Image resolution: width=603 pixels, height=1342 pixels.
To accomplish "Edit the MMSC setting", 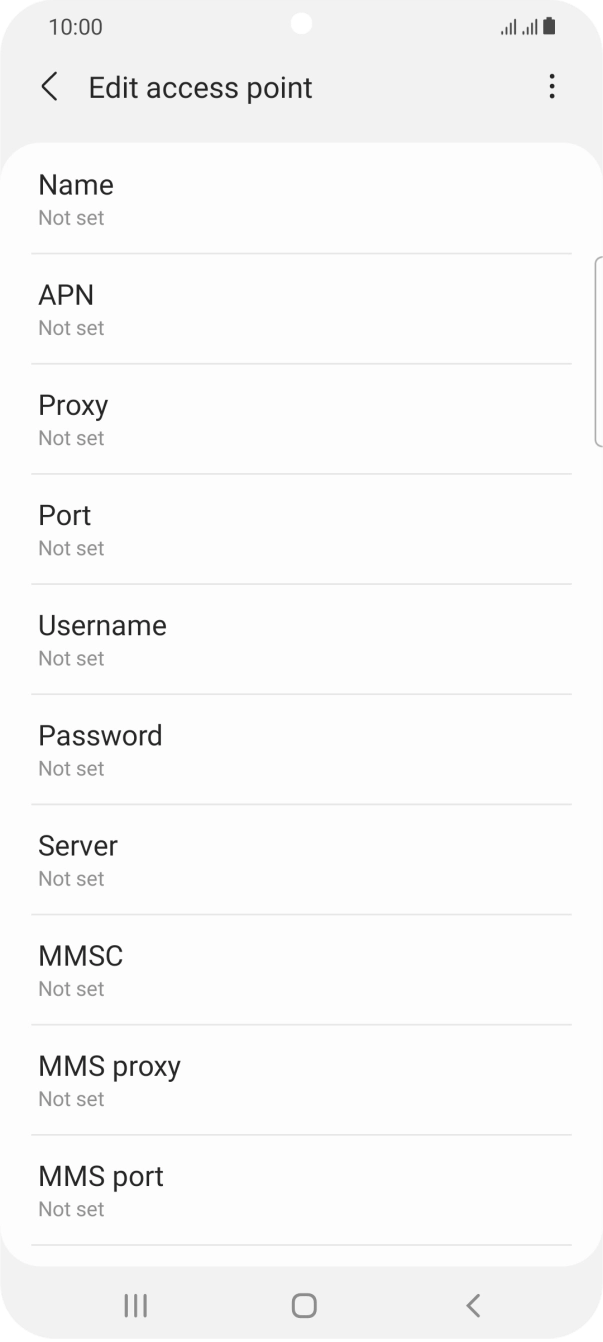I will coord(300,969).
